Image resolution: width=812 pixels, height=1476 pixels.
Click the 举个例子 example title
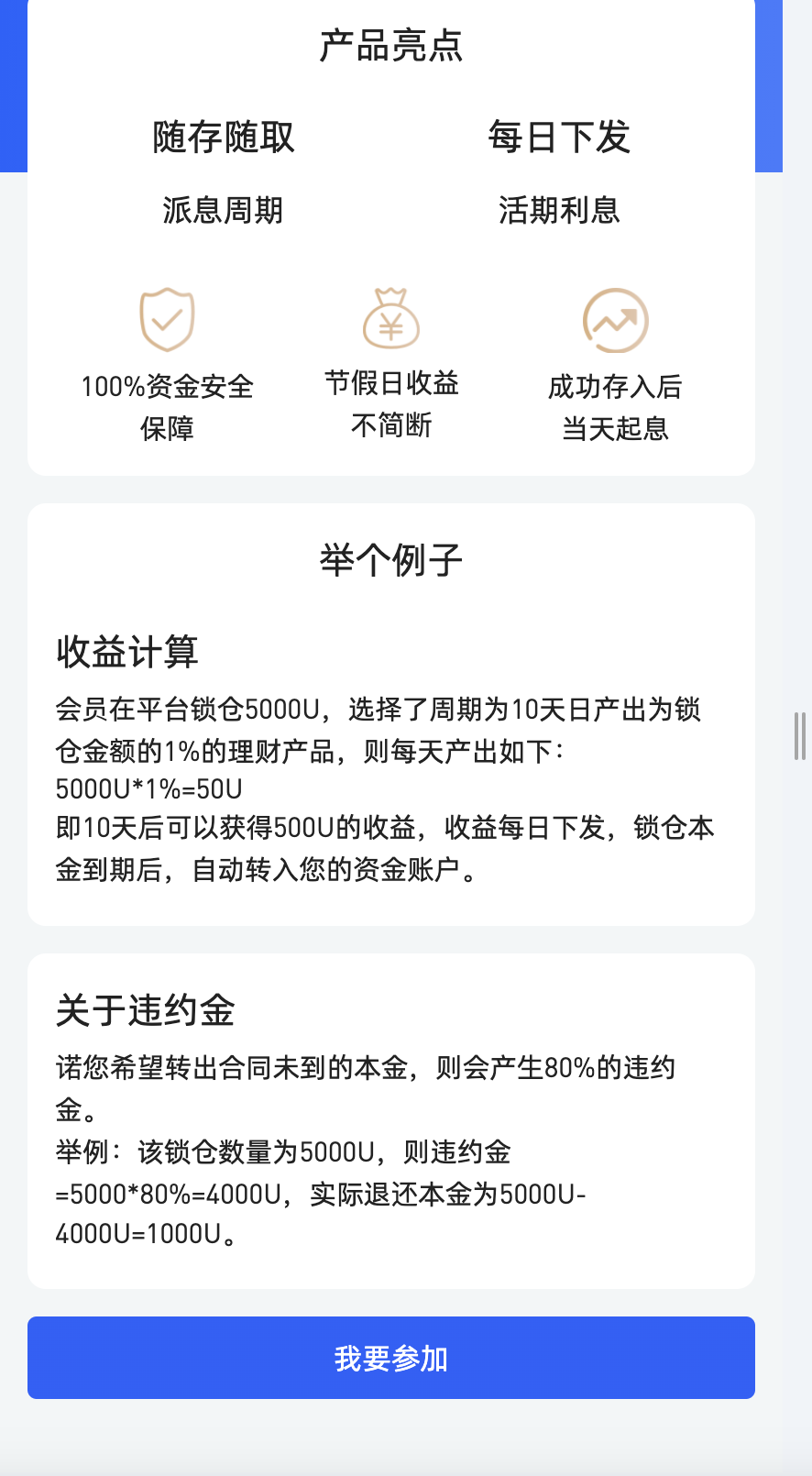coord(391,558)
